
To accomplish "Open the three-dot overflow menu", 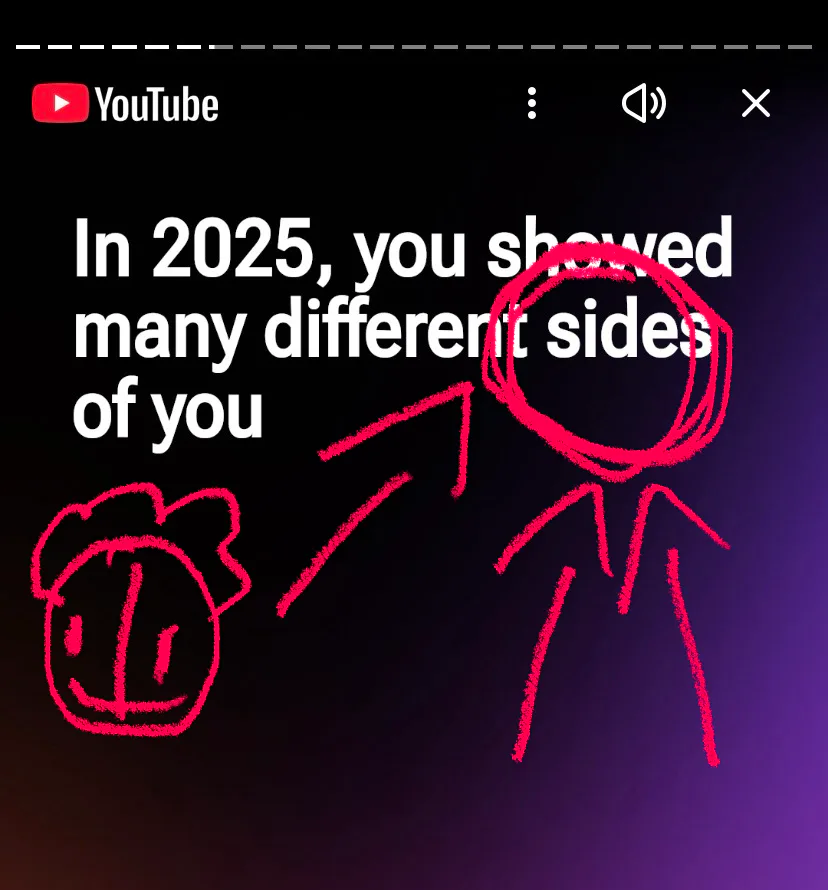I will 532,103.
